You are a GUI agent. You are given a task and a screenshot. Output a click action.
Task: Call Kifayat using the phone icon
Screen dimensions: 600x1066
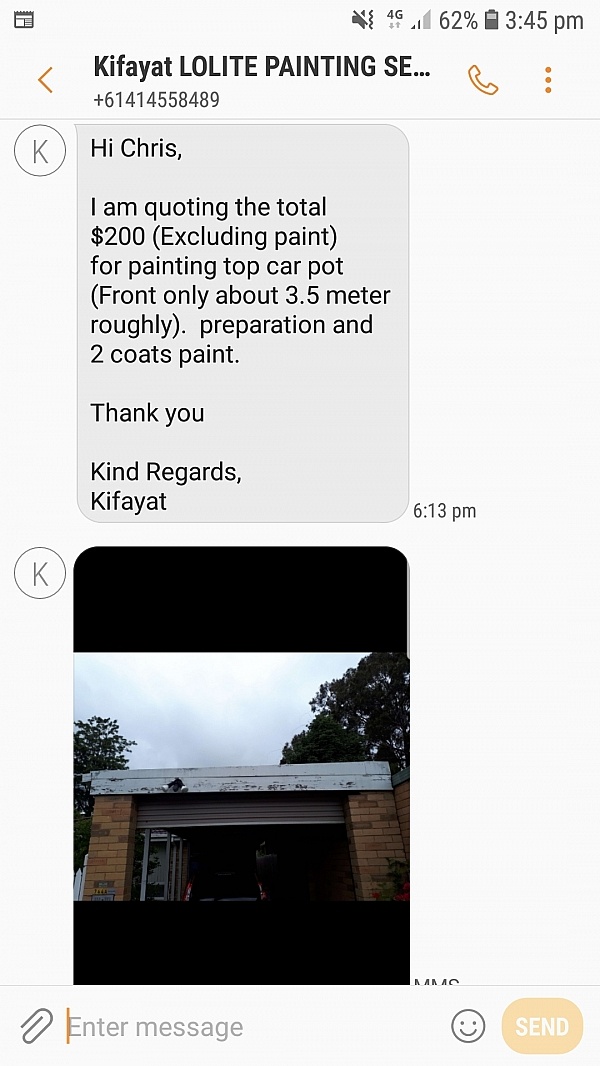coord(483,80)
